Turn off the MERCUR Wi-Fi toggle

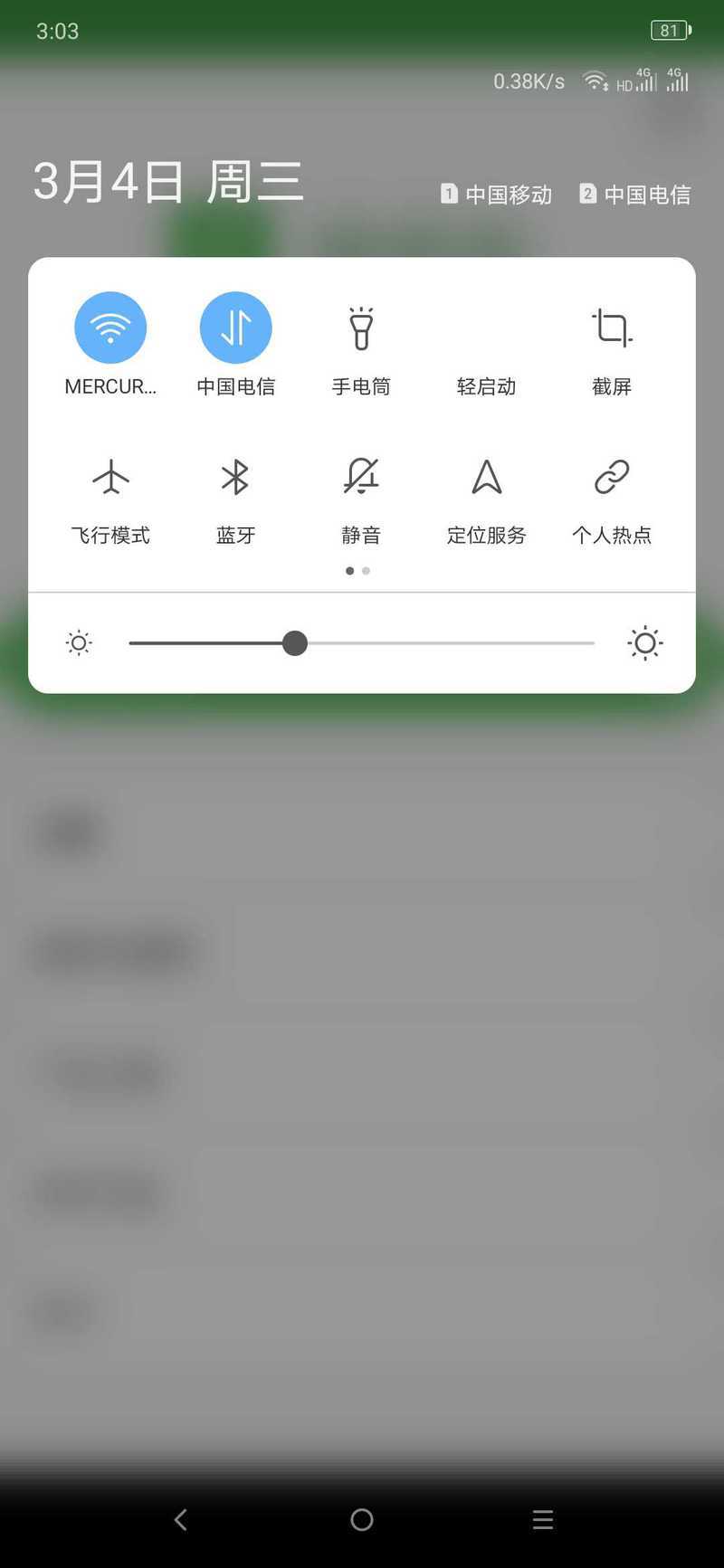[110, 328]
